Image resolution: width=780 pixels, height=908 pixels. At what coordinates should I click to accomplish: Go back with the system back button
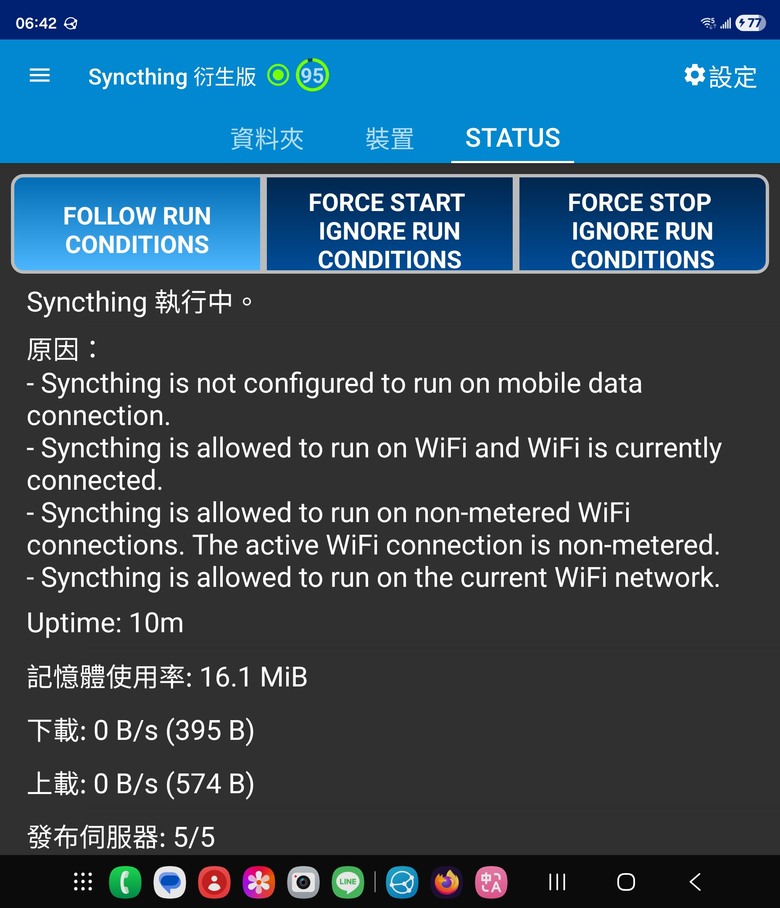coord(695,882)
